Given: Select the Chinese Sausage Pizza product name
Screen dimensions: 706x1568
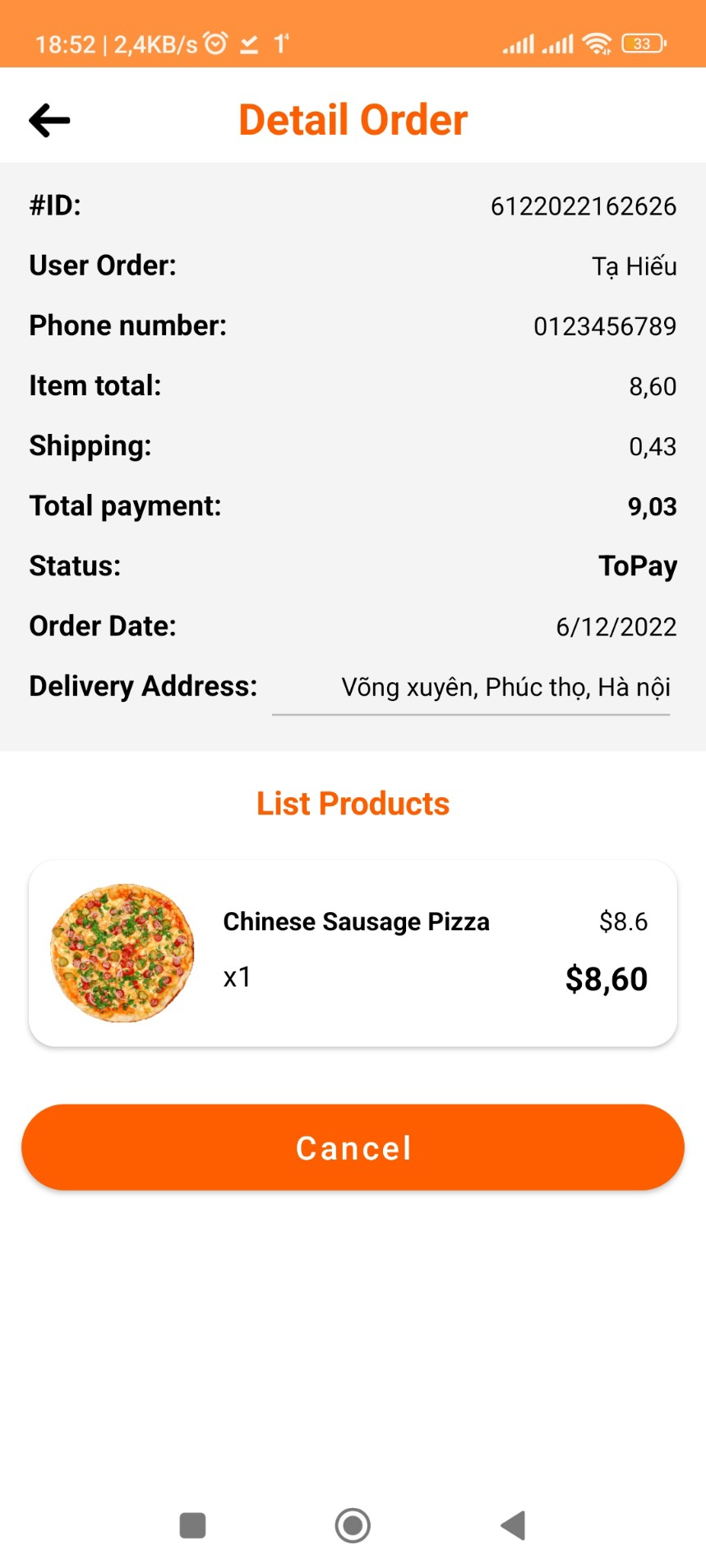Looking at the screenshot, I should (x=356, y=921).
